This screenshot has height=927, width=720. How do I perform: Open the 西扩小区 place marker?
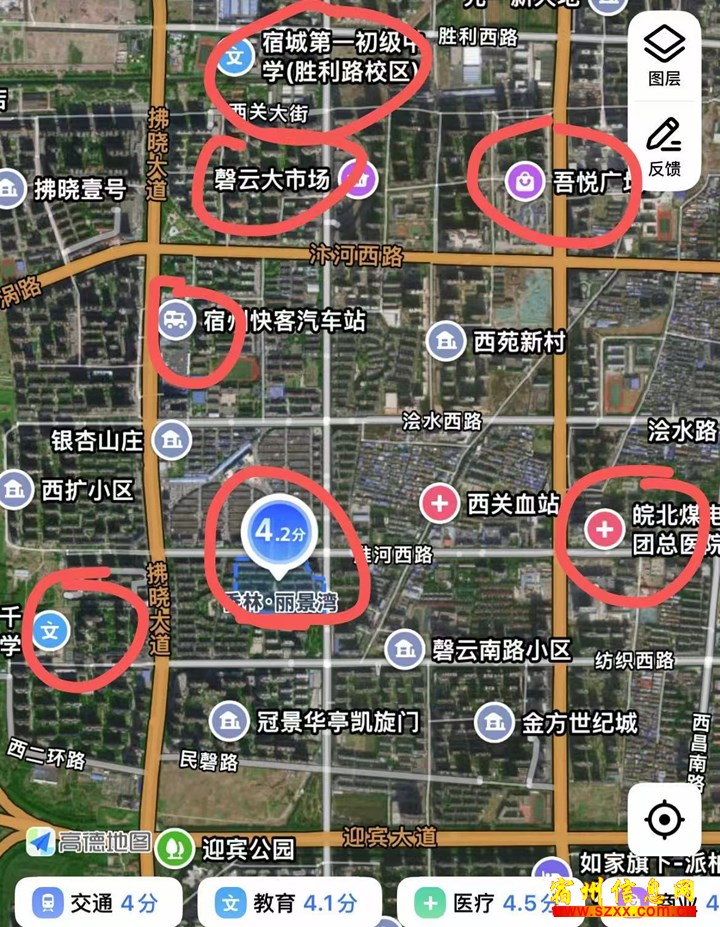point(13,490)
